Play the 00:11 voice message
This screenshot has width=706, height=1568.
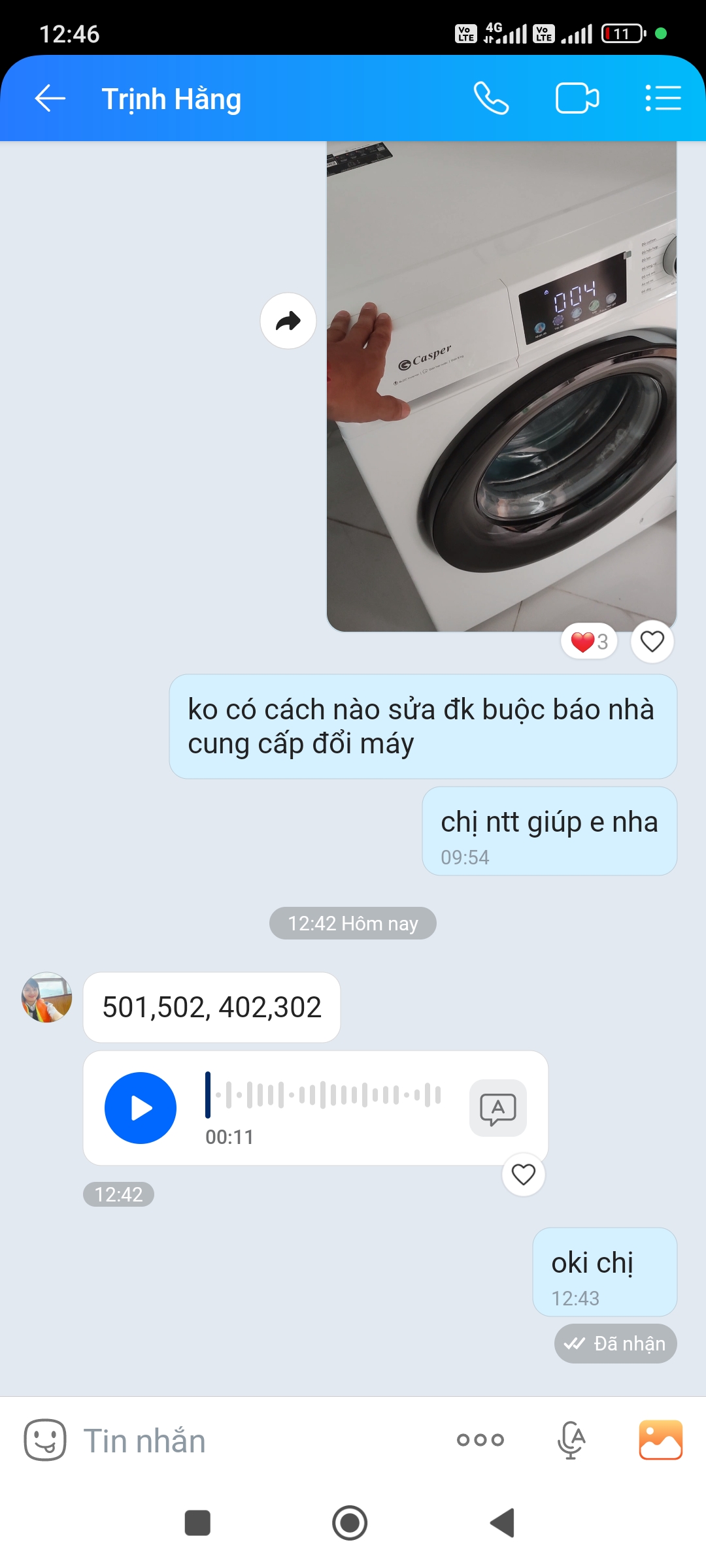click(141, 1108)
